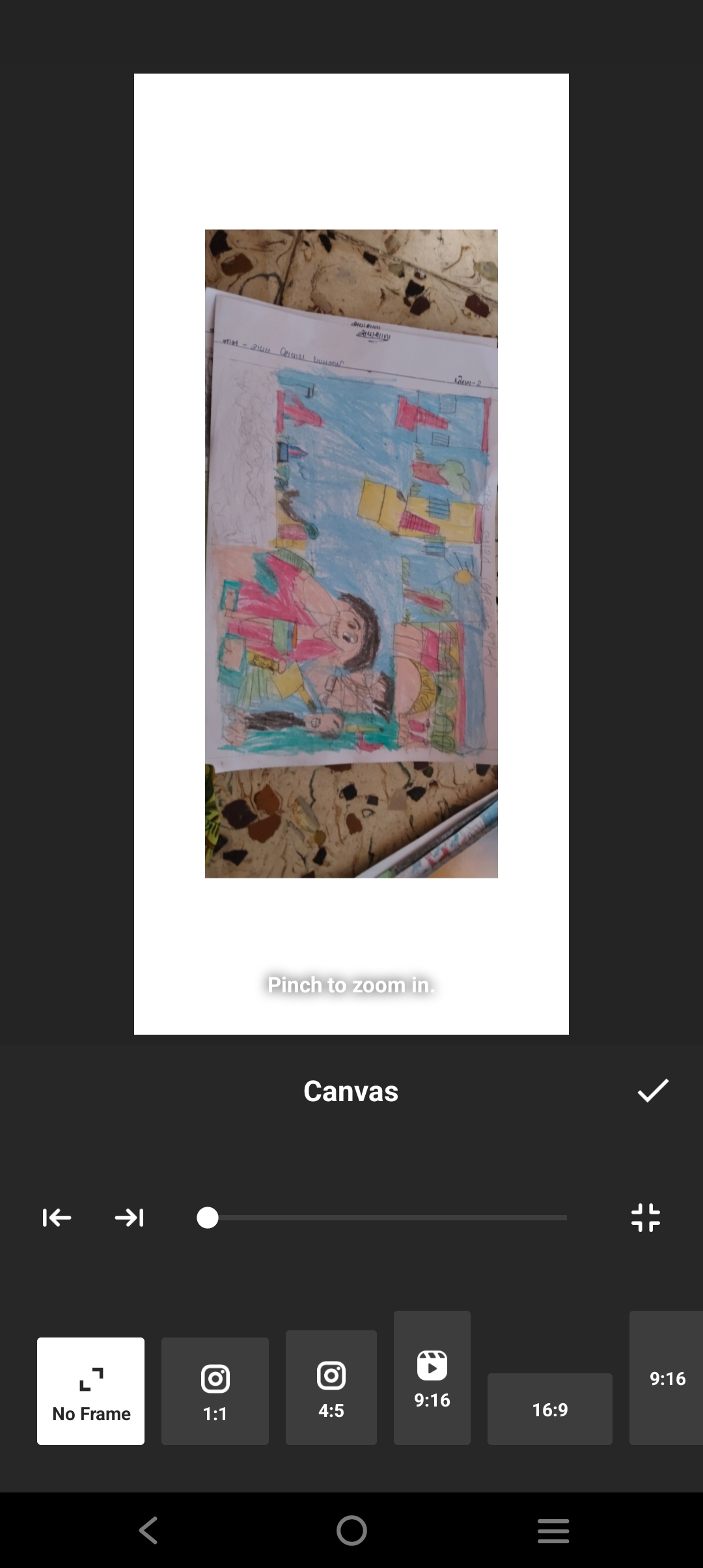Select the No Frame option

pos(91,1391)
